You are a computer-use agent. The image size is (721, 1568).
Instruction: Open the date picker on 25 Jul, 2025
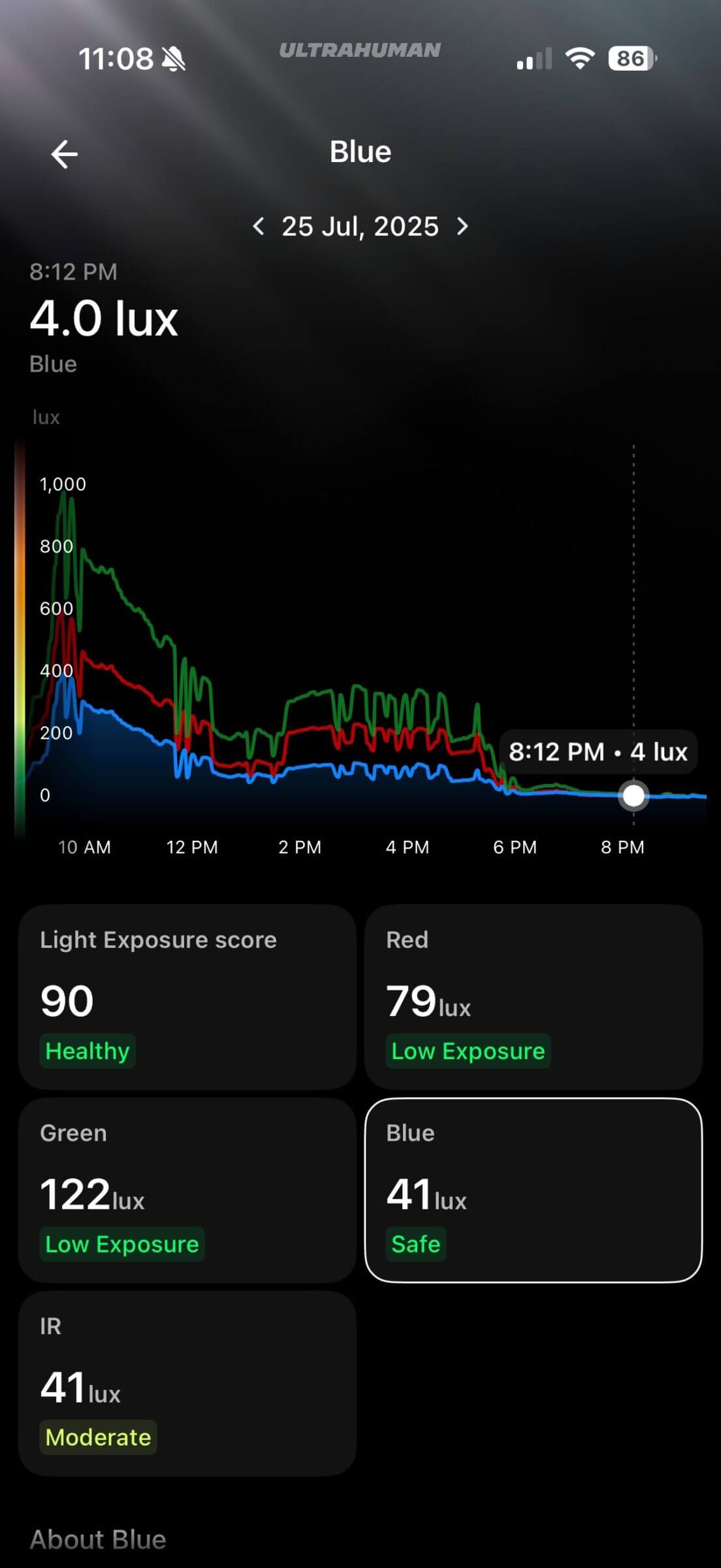click(360, 227)
